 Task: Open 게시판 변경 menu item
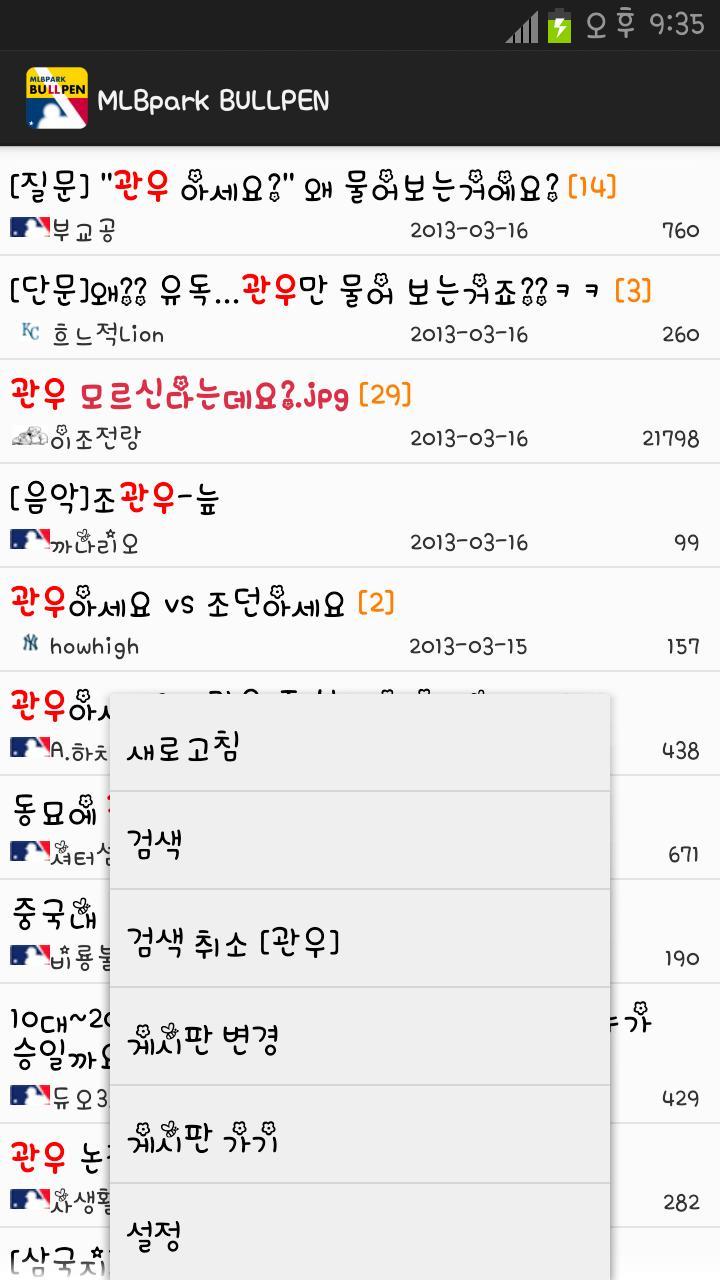pyautogui.click(x=360, y=1038)
